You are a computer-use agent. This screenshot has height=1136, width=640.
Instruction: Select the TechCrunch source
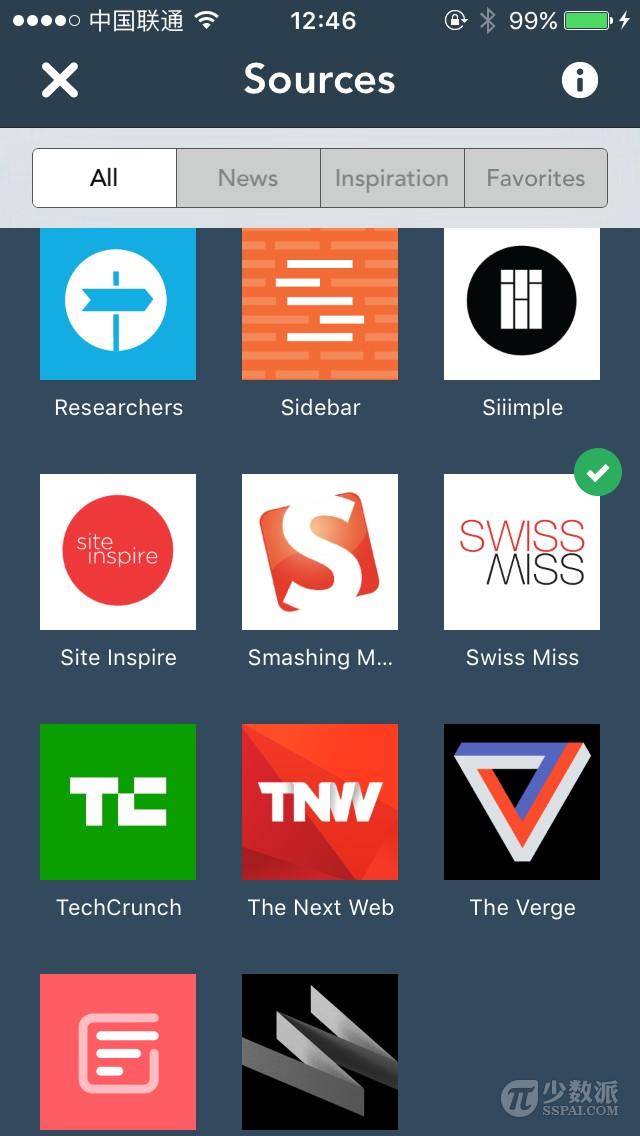118,802
